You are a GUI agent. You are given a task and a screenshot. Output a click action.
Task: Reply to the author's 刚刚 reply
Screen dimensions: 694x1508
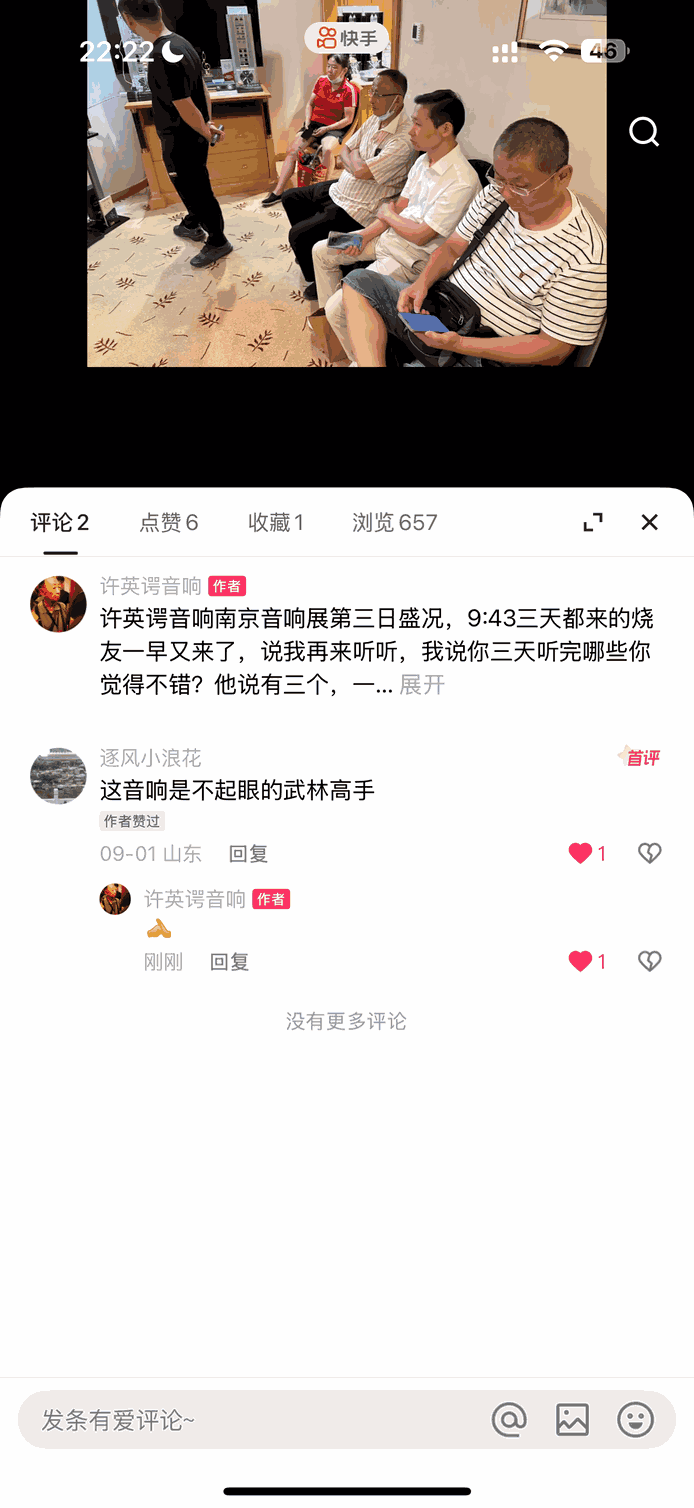click(x=229, y=962)
